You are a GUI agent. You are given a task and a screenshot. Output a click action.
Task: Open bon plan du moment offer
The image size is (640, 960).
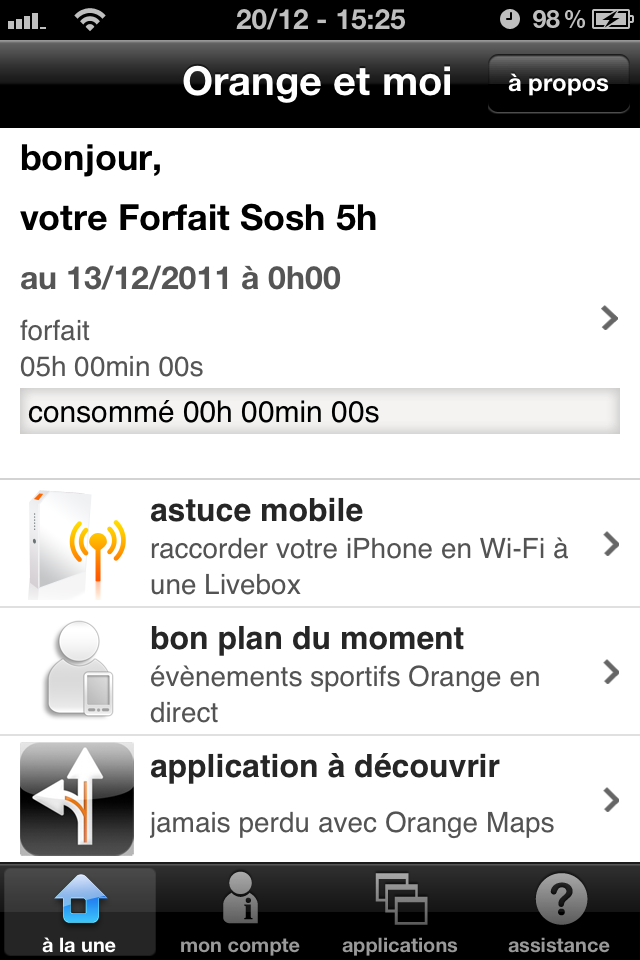pos(320,672)
